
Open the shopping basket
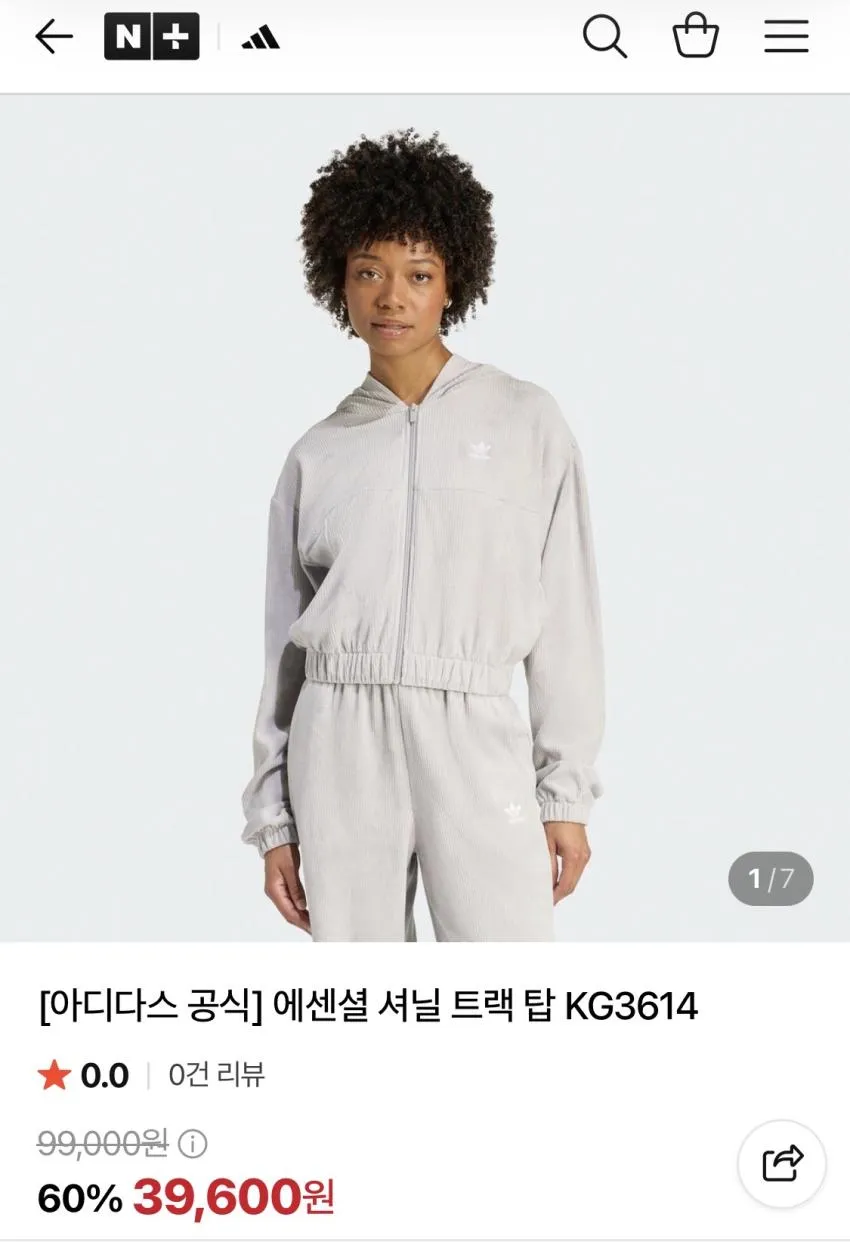click(x=695, y=38)
